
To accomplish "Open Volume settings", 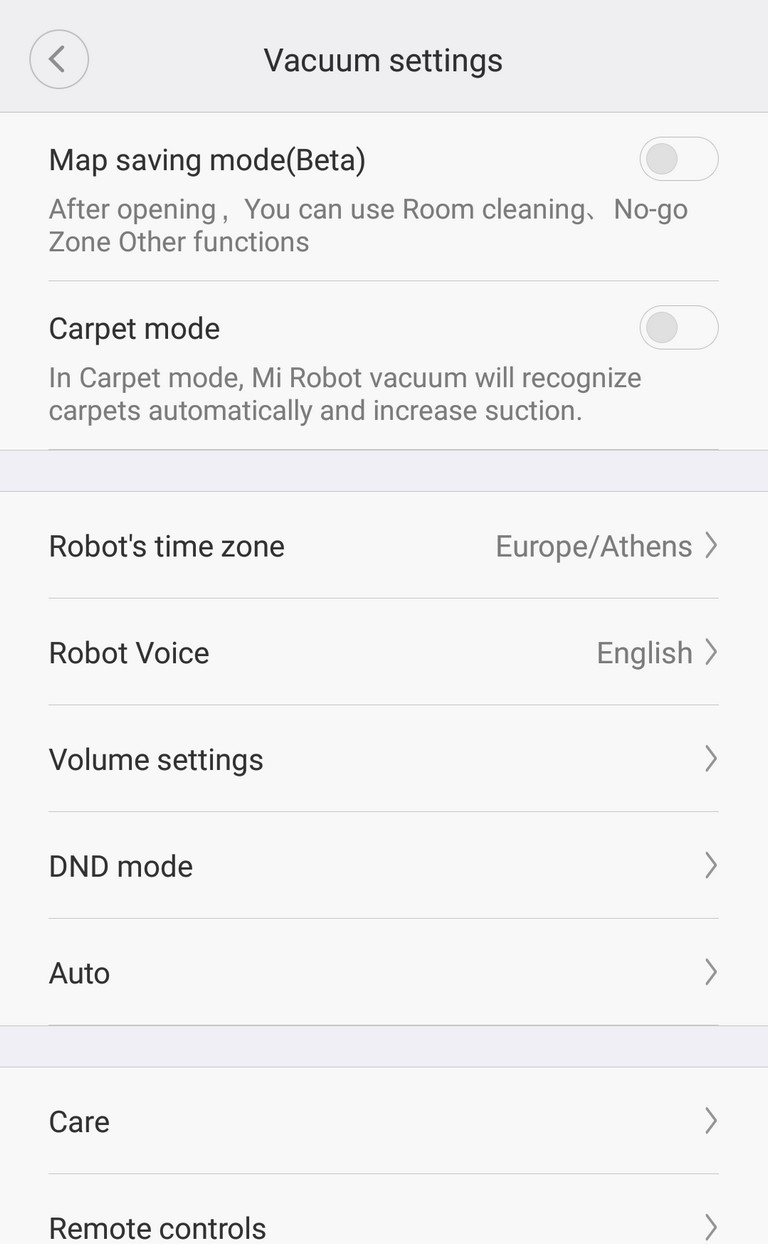I will point(384,759).
